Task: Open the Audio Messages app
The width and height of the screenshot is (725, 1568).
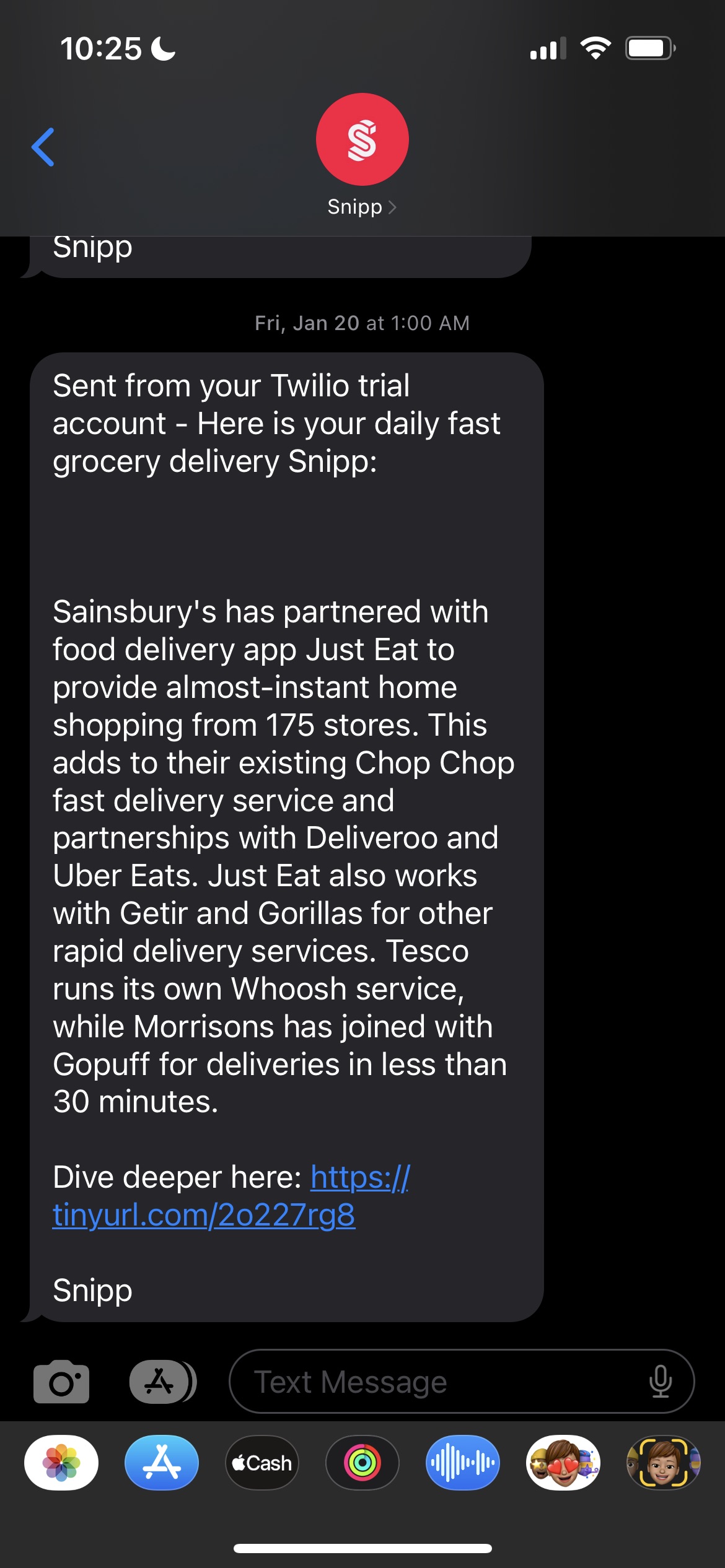Action: (462, 1463)
